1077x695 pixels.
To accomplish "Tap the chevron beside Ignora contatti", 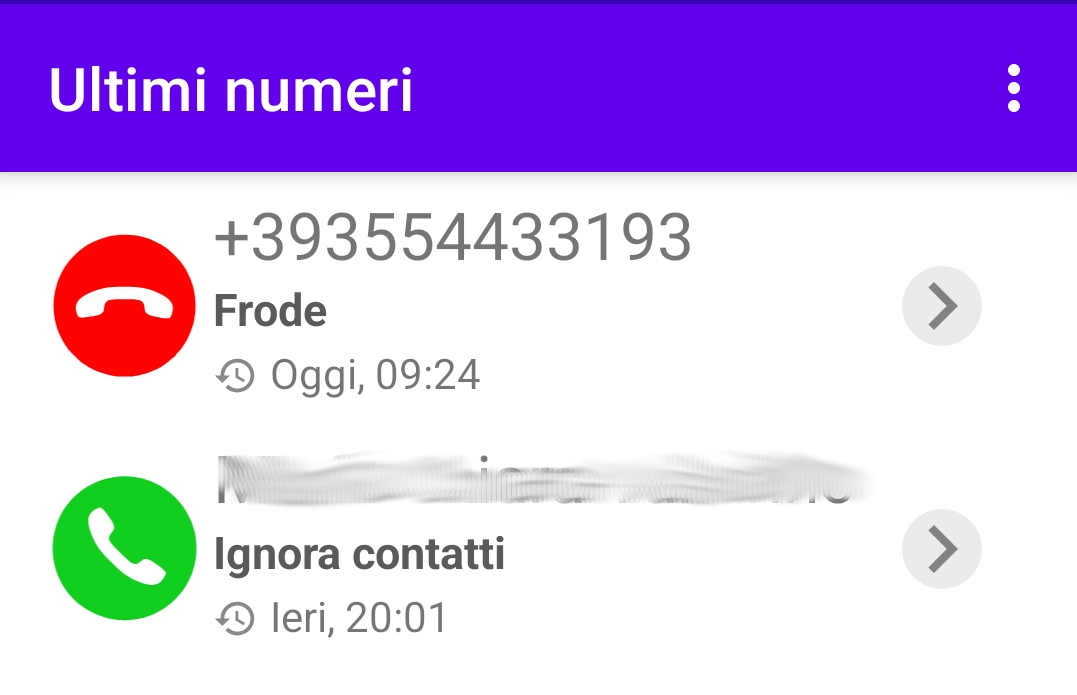I will [x=941, y=548].
